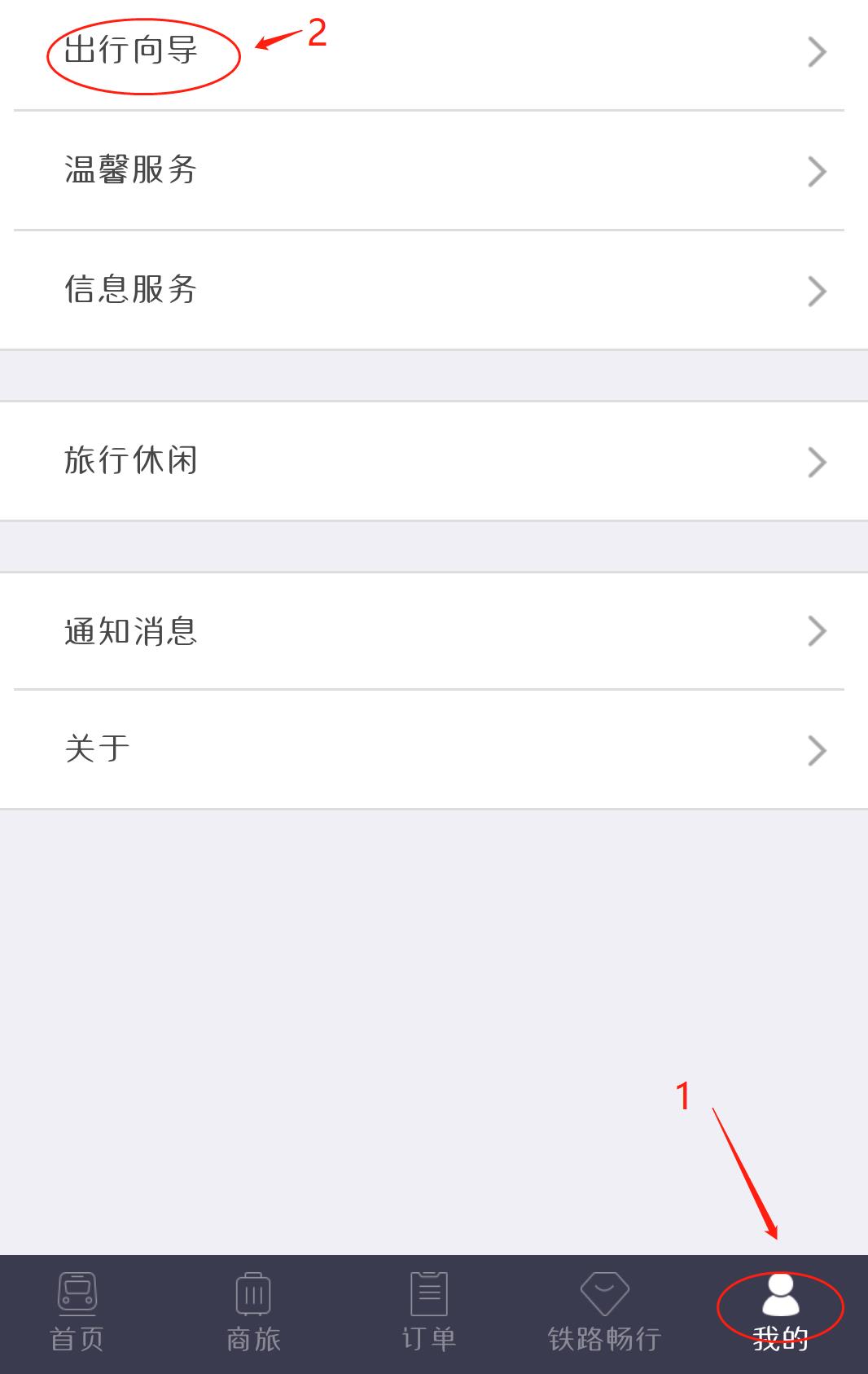Switch to the 首页 tab

[x=77, y=1313]
